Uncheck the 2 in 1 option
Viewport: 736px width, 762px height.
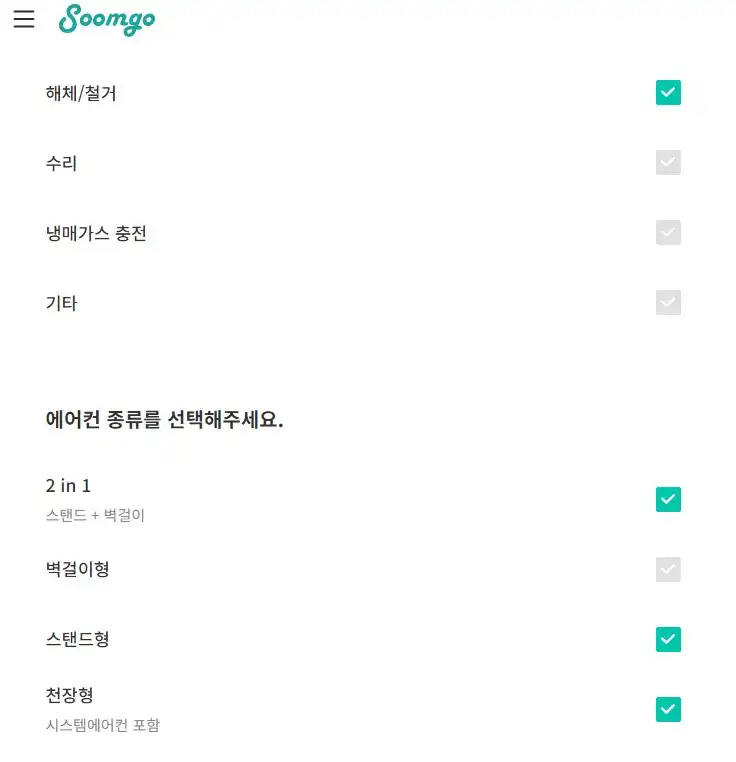pos(668,498)
